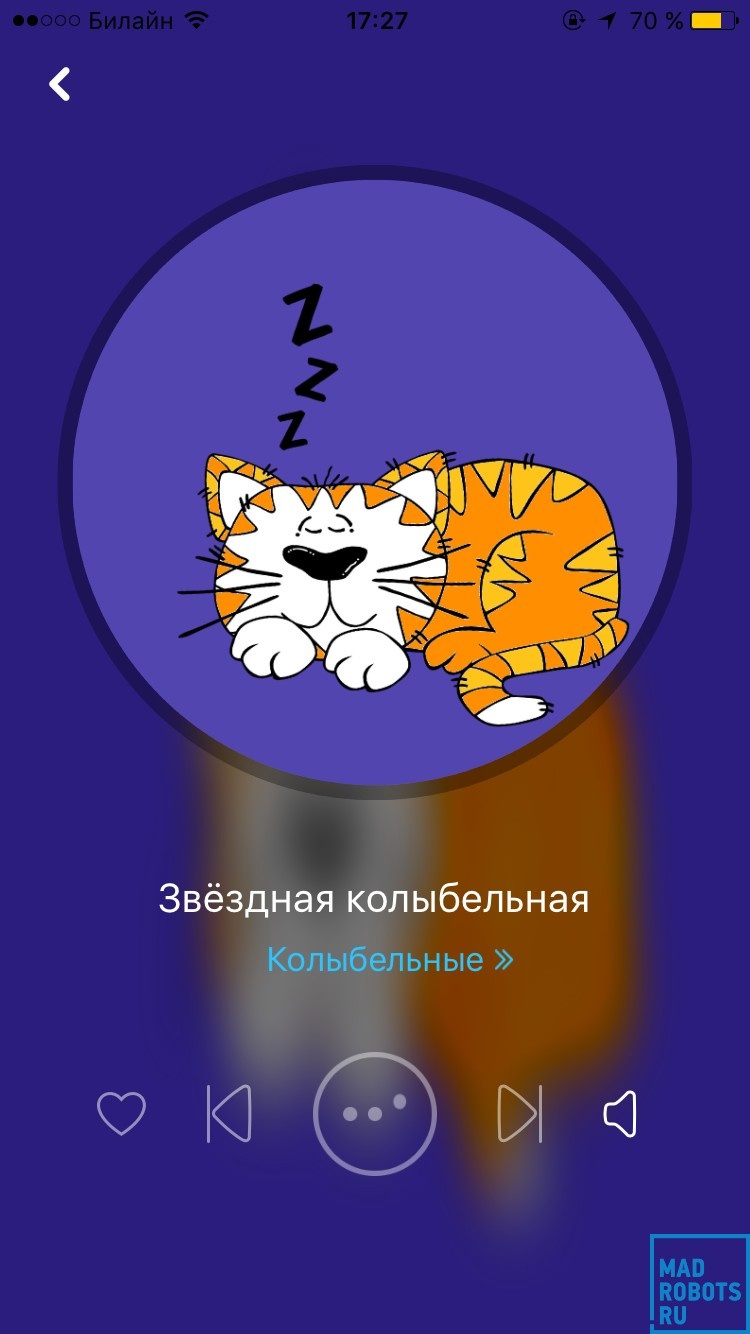
Task: Mute the sound with the speaker icon
Action: click(x=621, y=1113)
